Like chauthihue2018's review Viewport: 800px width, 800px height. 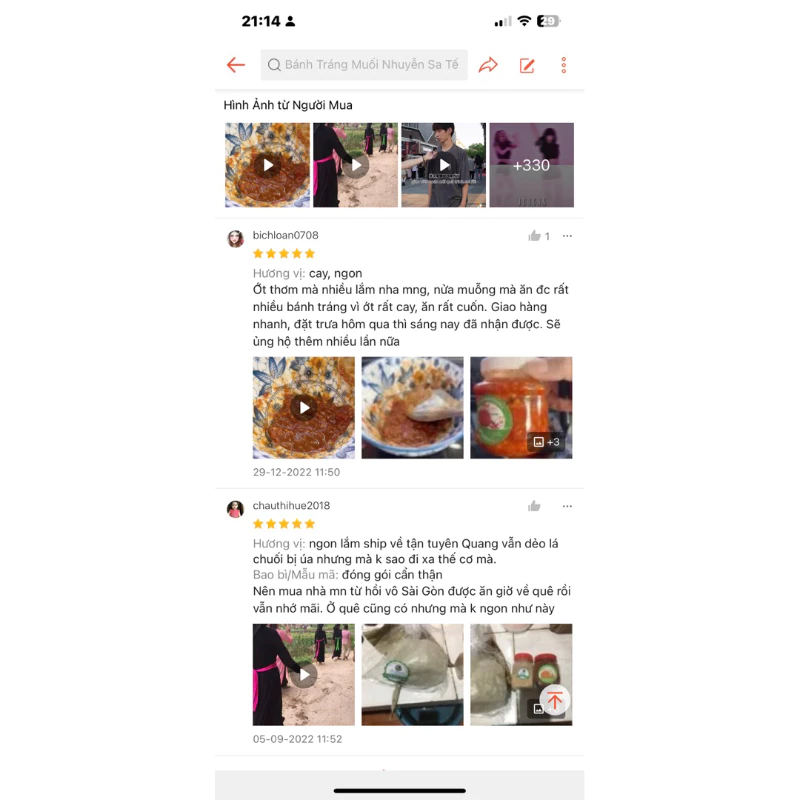(534, 506)
